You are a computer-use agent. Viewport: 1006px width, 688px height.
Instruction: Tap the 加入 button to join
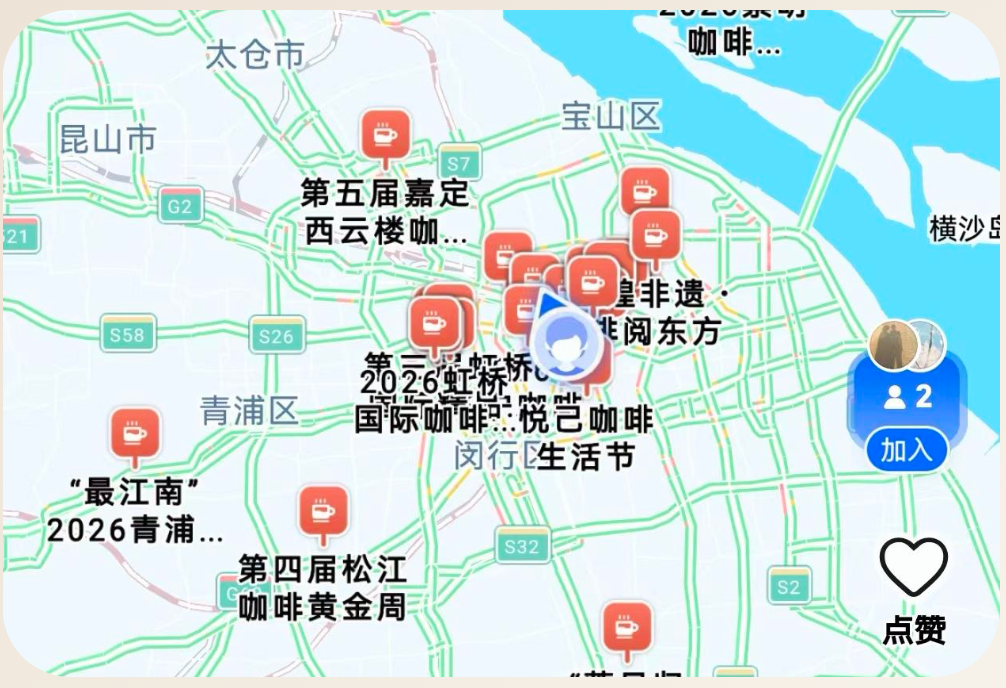tap(906, 450)
